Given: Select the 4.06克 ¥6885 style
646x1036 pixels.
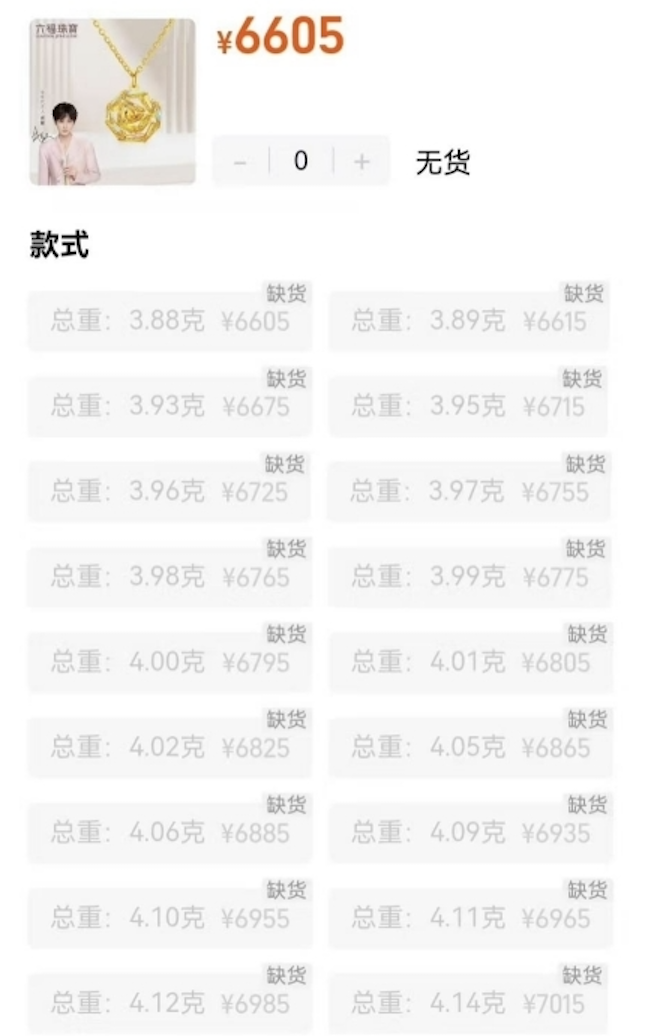Looking at the screenshot, I should (x=170, y=833).
